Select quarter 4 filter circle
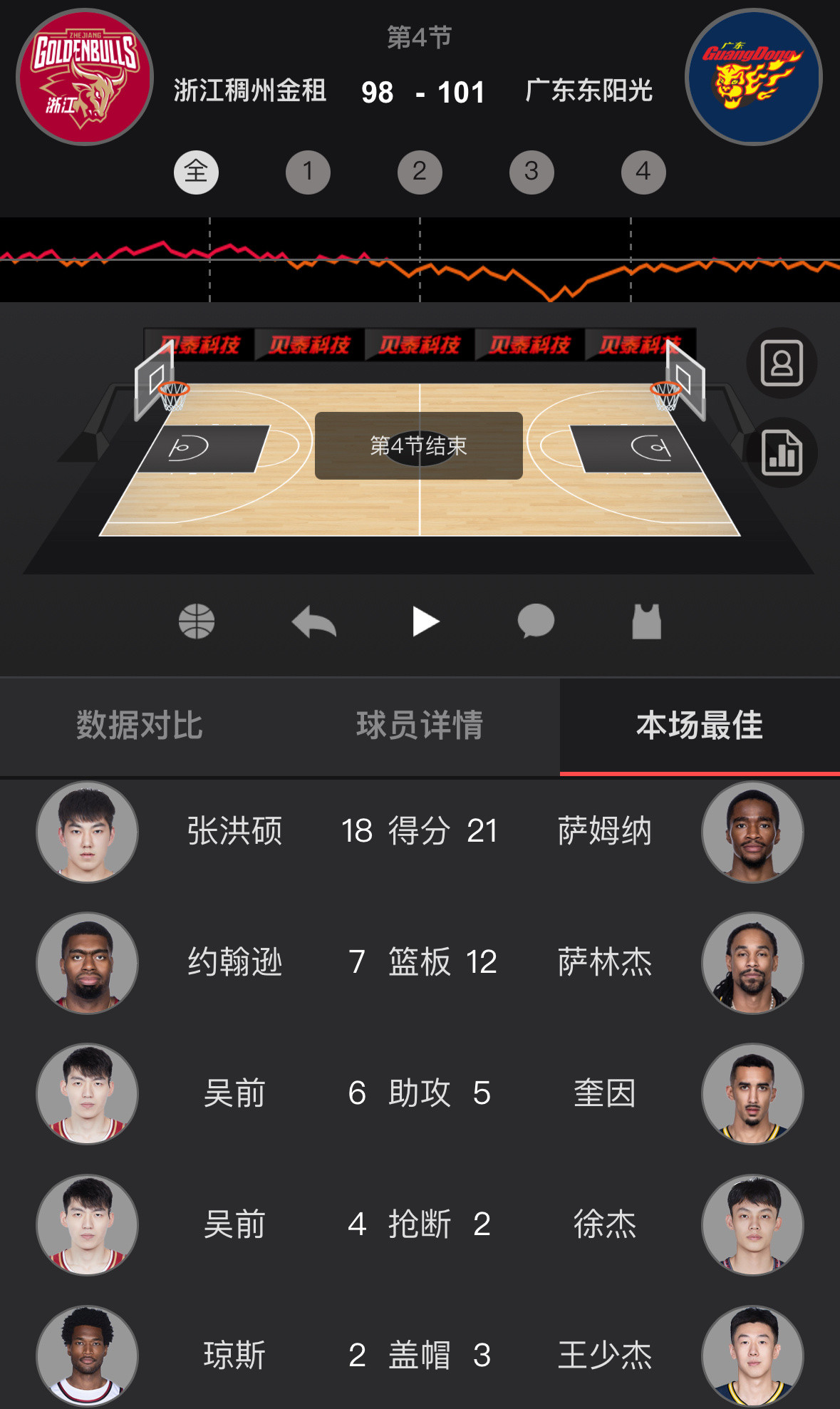The width and height of the screenshot is (840, 1409). pyautogui.click(x=643, y=172)
